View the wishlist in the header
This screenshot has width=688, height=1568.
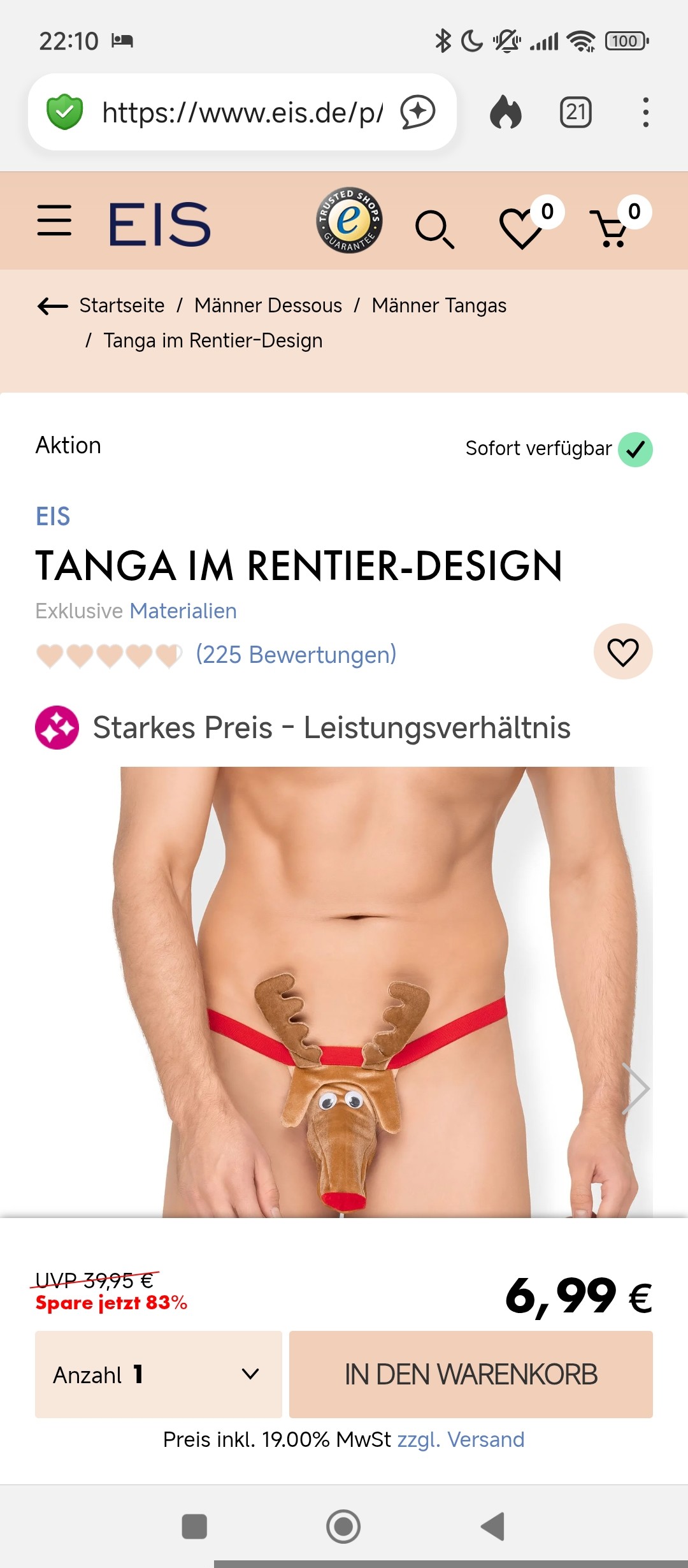coord(522,227)
